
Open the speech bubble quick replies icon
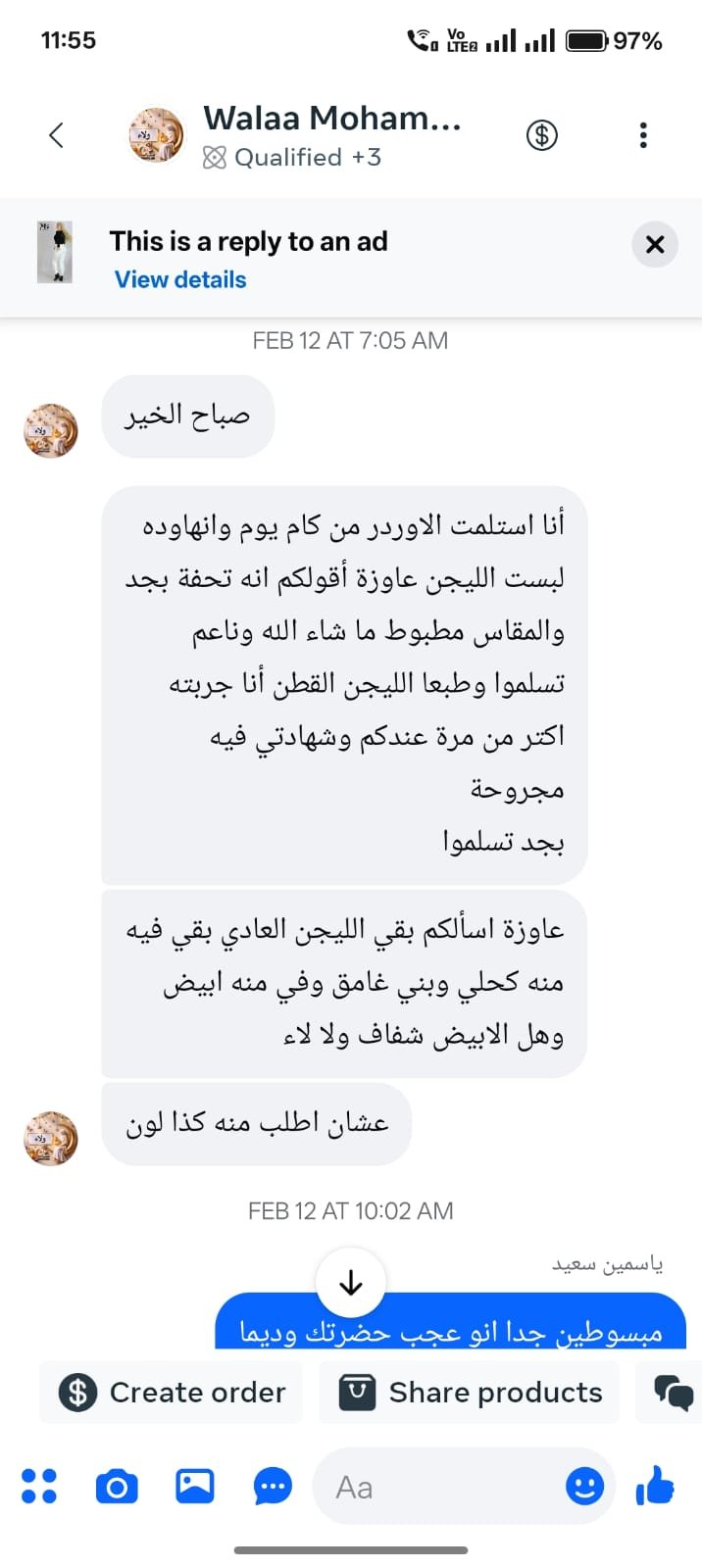pyautogui.click(x=272, y=1487)
